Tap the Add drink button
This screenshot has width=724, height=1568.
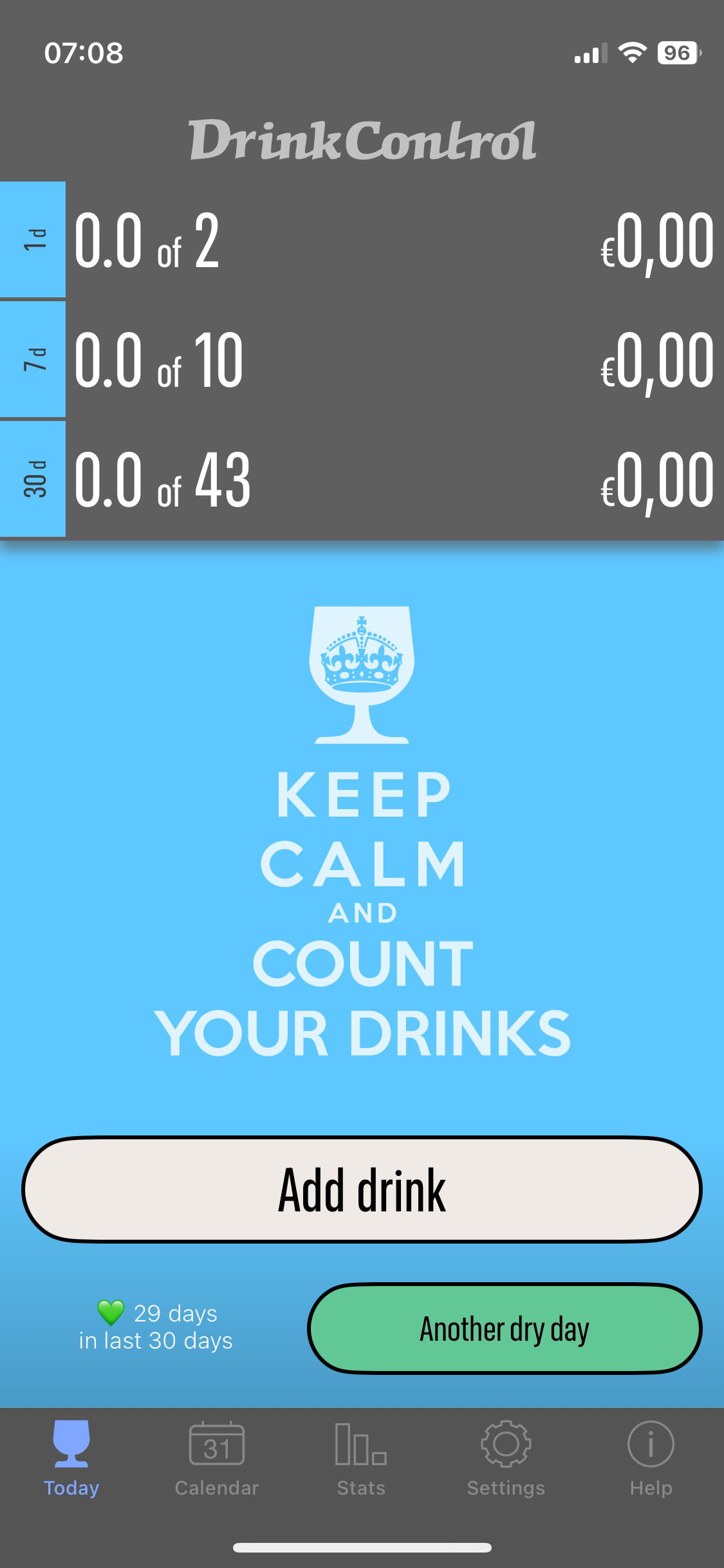362,1190
